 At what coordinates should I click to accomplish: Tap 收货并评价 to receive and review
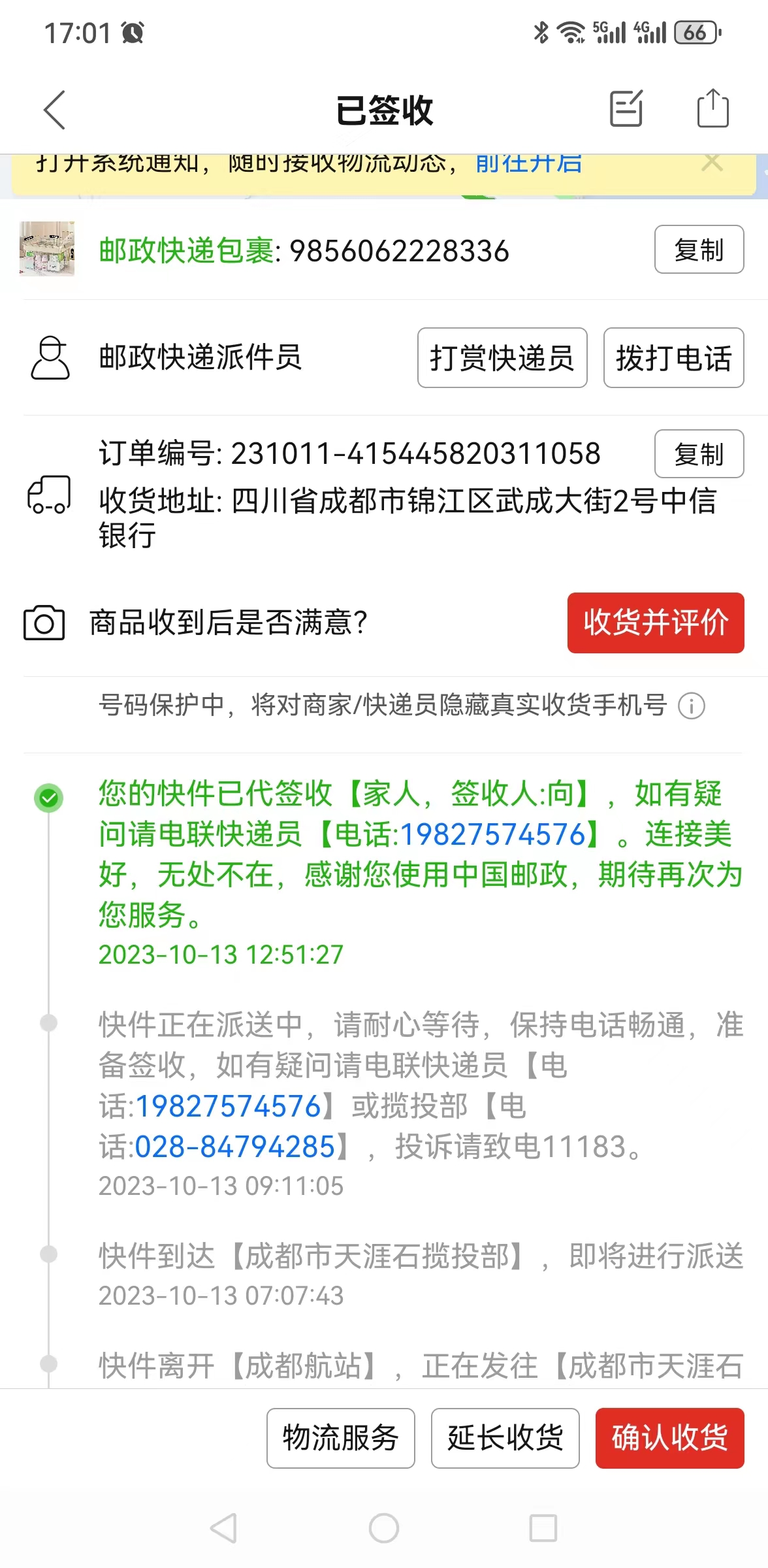coord(656,623)
